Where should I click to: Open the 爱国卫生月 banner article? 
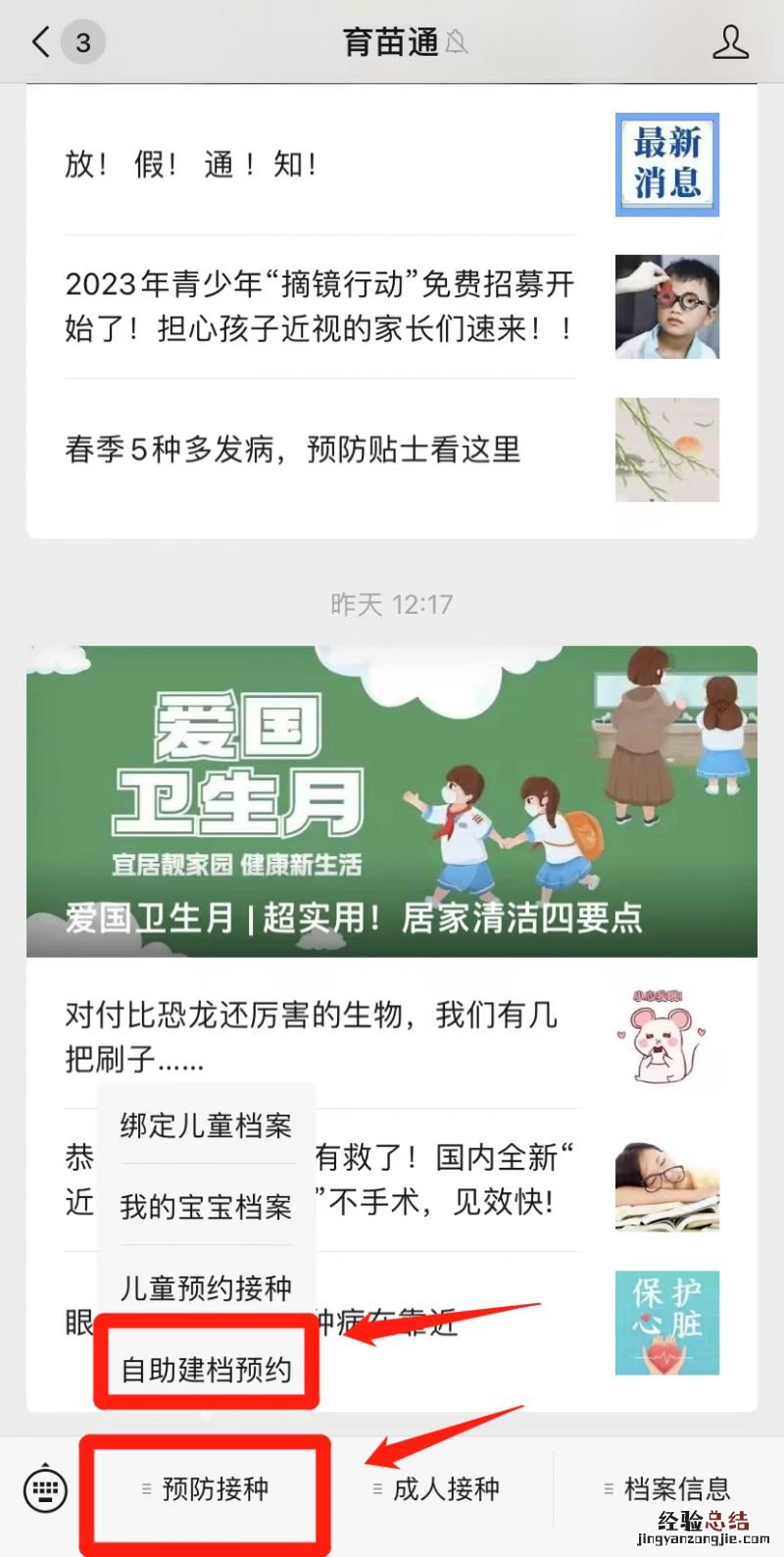click(x=392, y=801)
